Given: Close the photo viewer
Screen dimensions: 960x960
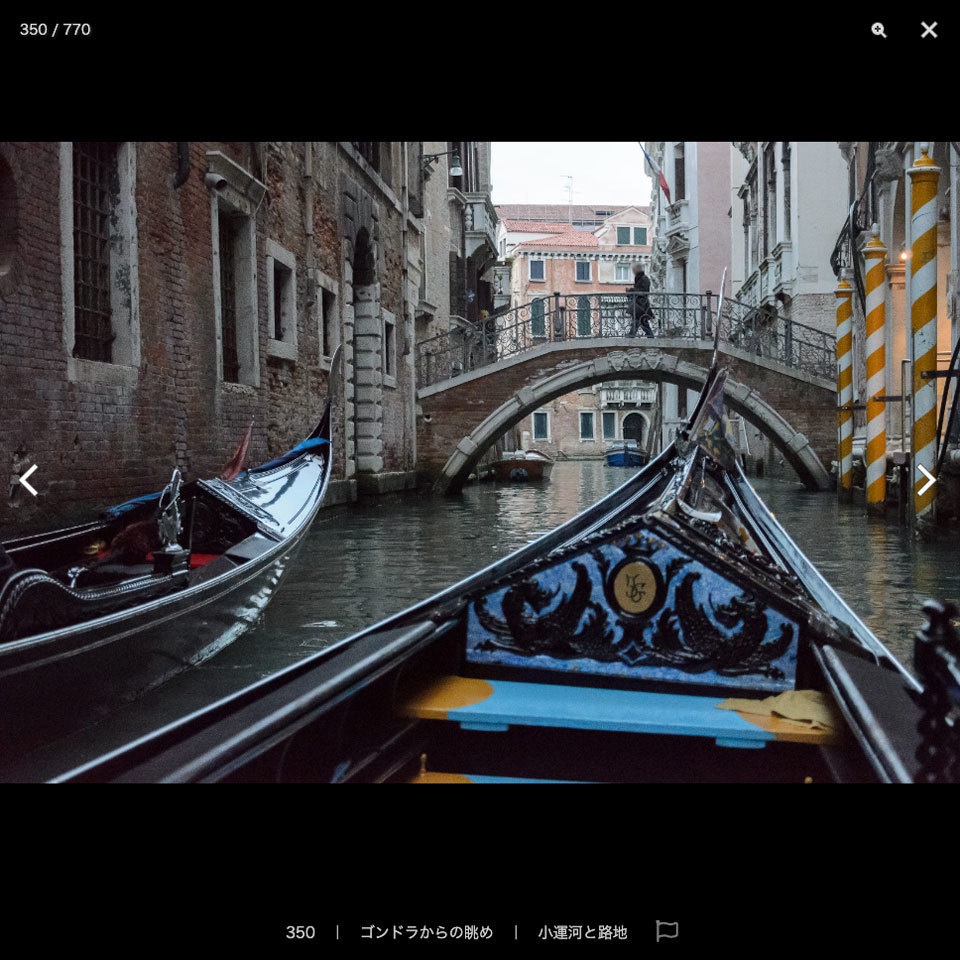Looking at the screenshot, I should [929, 30].
